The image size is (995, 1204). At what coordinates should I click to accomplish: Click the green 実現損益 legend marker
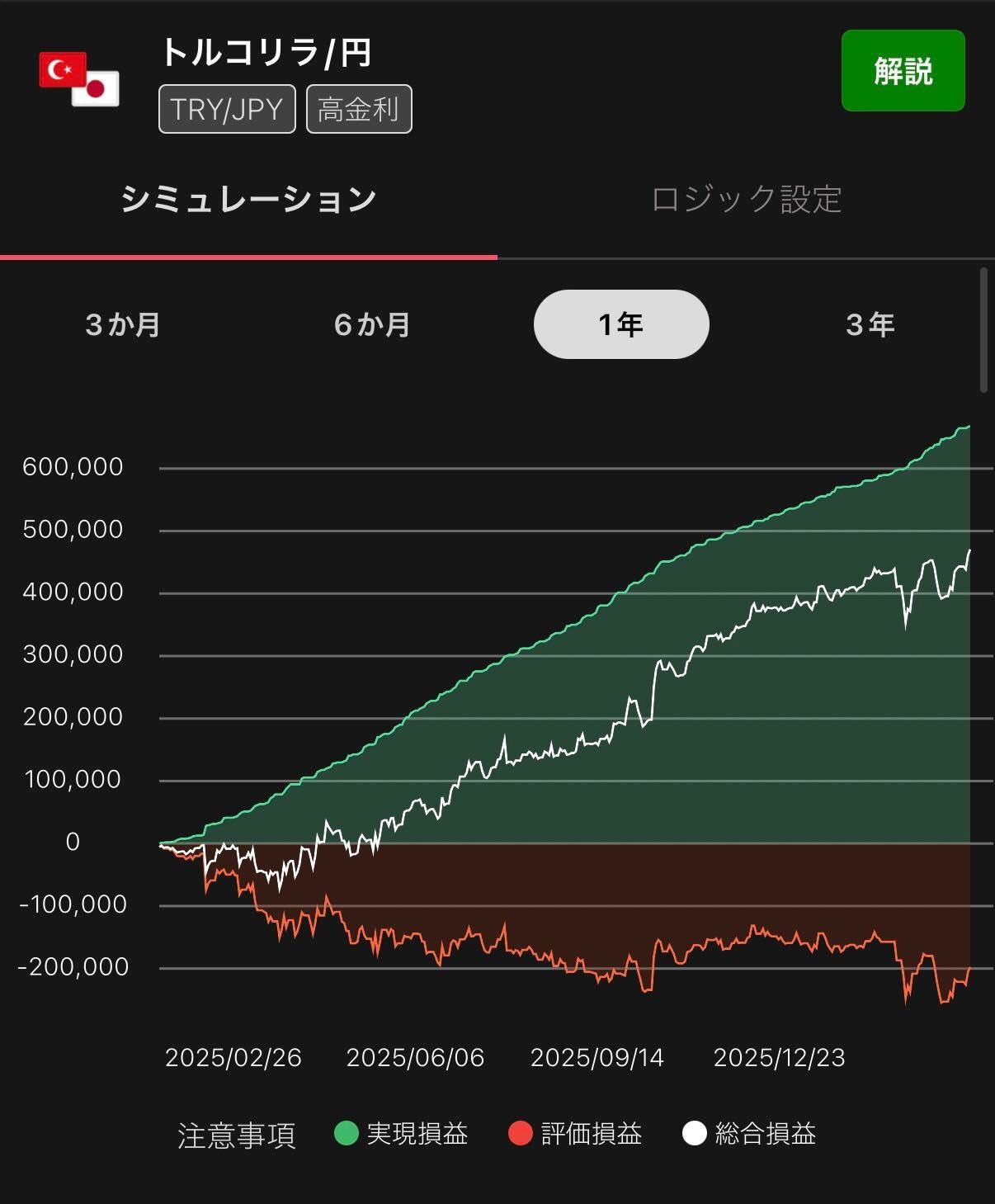(x=347, y=1134)
